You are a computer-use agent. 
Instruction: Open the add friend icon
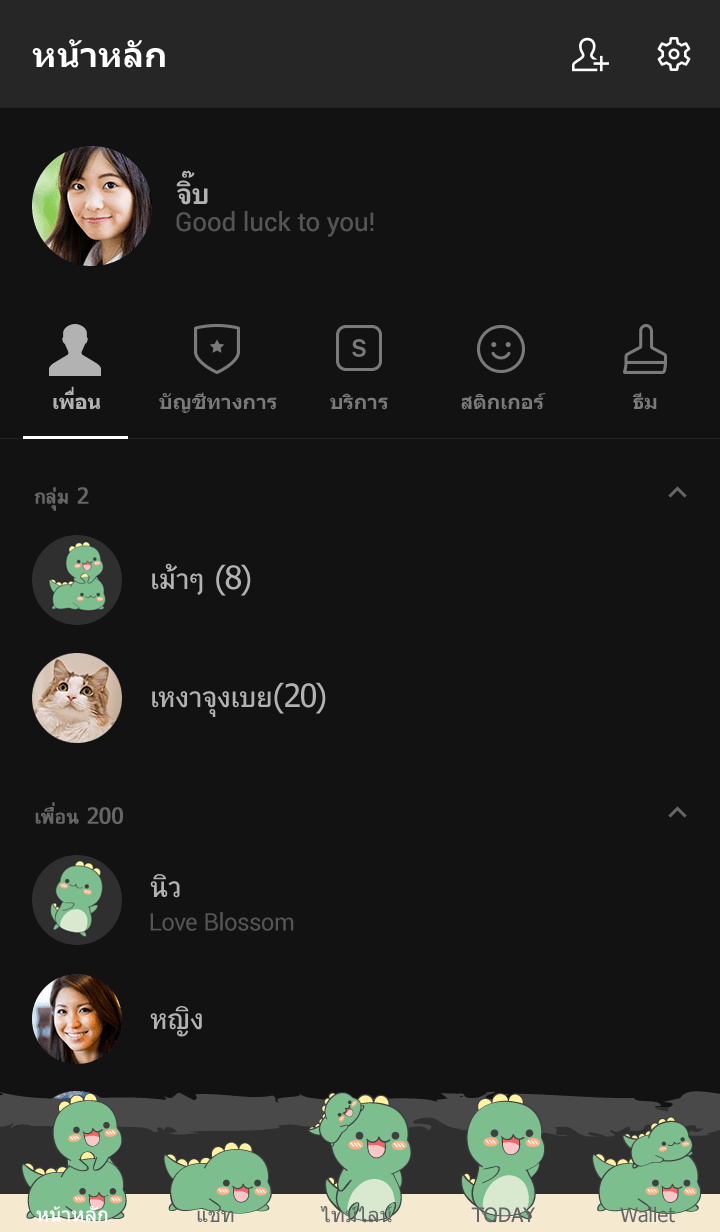pos(589,55)
